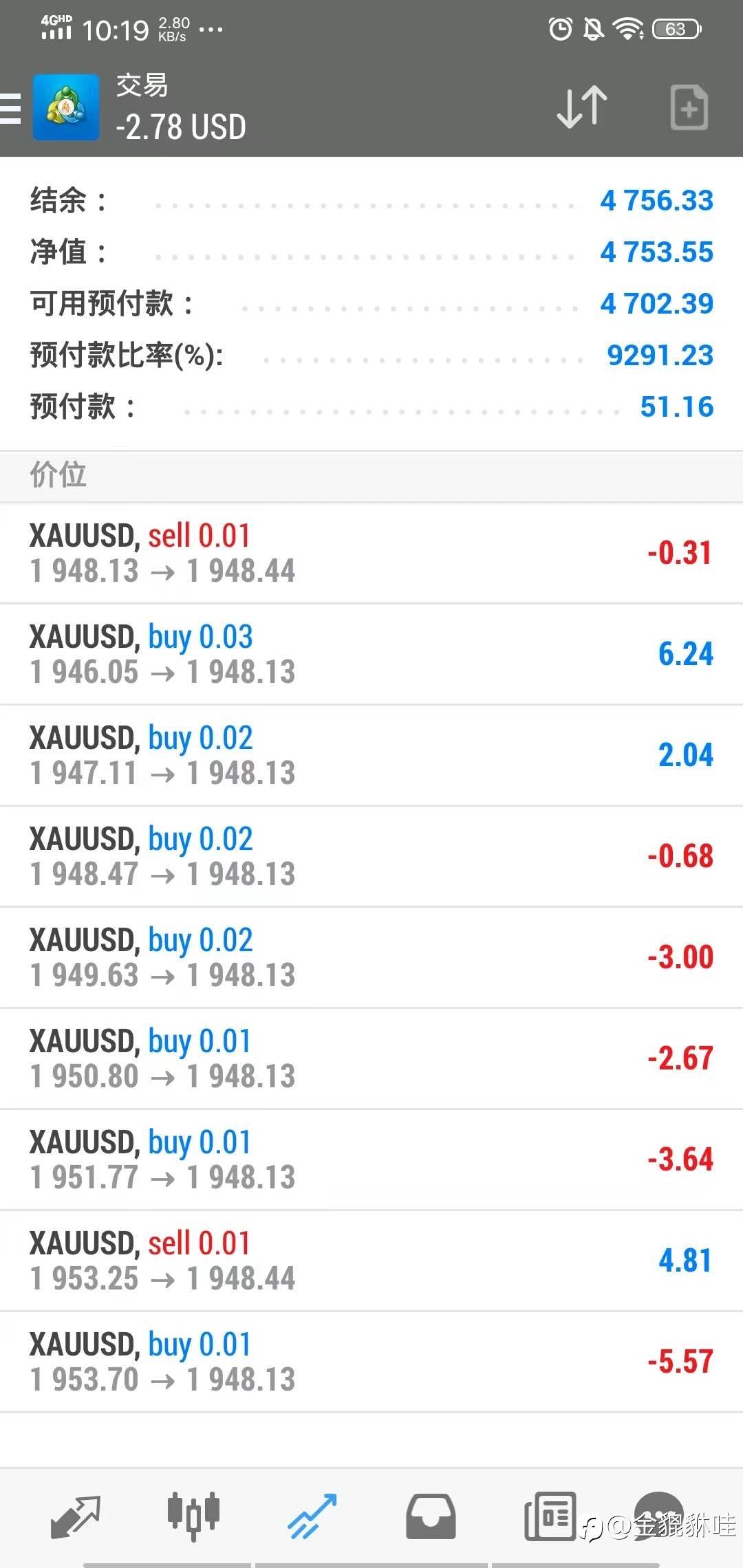743x1568 pixels.
Task: Open the side drawer menu
Action: (x=11, y=108)
